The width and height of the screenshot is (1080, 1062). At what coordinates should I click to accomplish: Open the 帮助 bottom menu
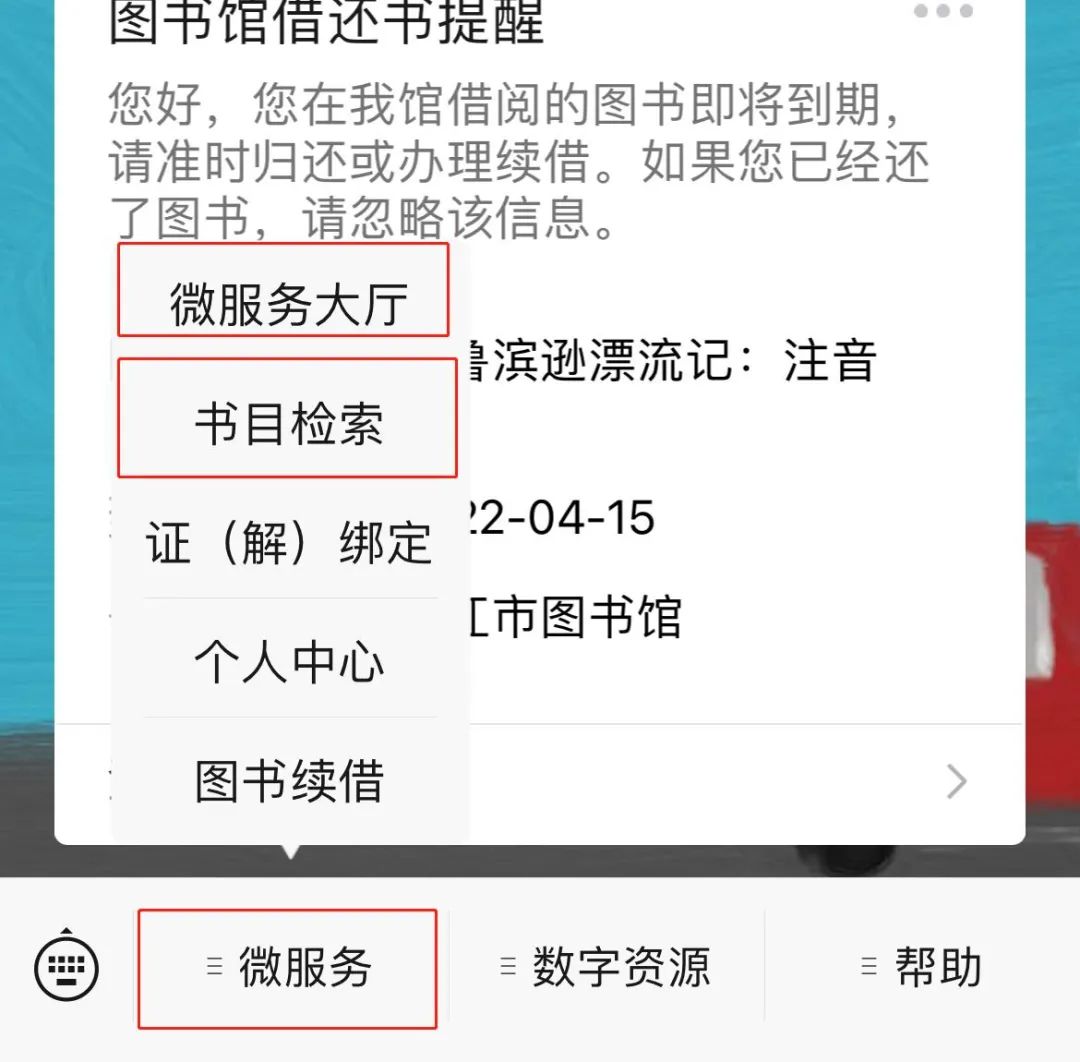coord(921,968)
